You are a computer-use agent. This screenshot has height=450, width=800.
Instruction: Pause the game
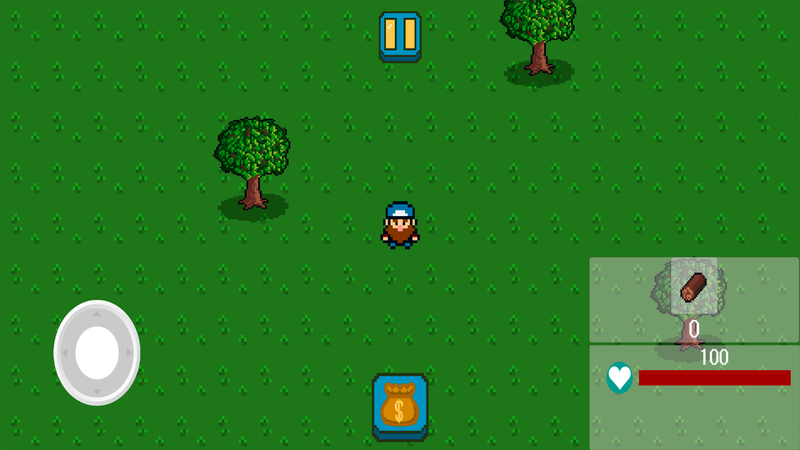pos(400,36)
